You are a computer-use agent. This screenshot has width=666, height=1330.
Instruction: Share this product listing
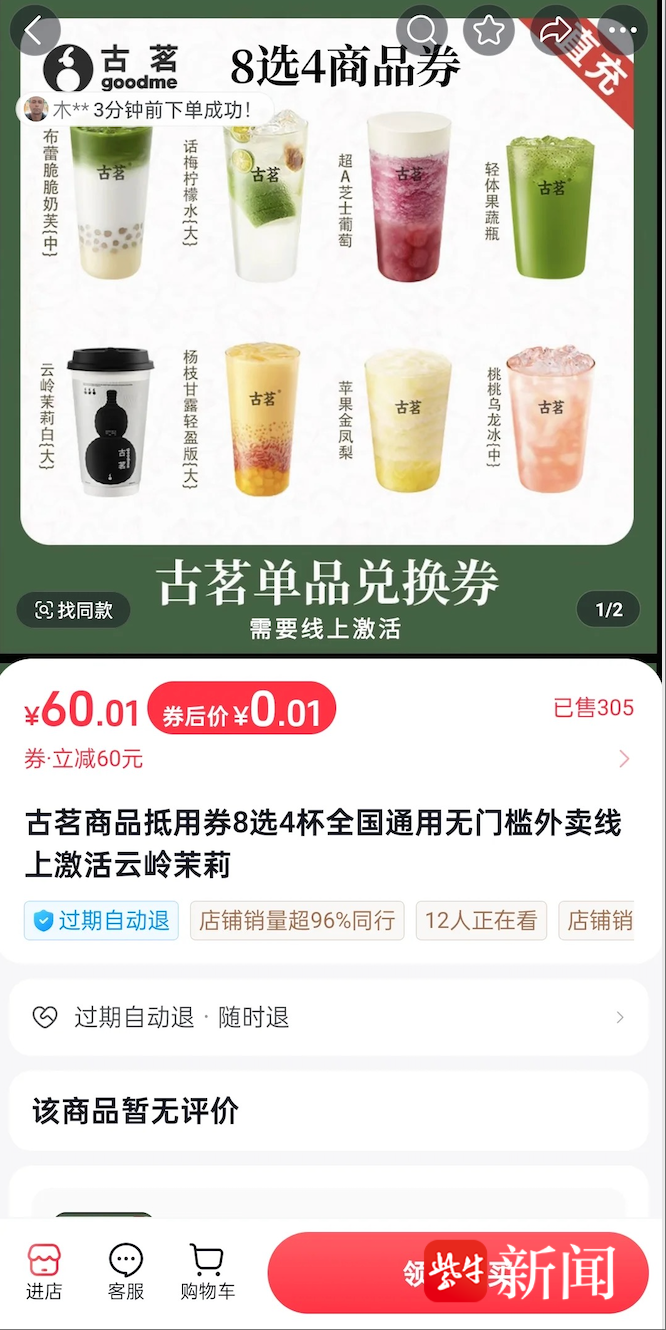point(556,30)
